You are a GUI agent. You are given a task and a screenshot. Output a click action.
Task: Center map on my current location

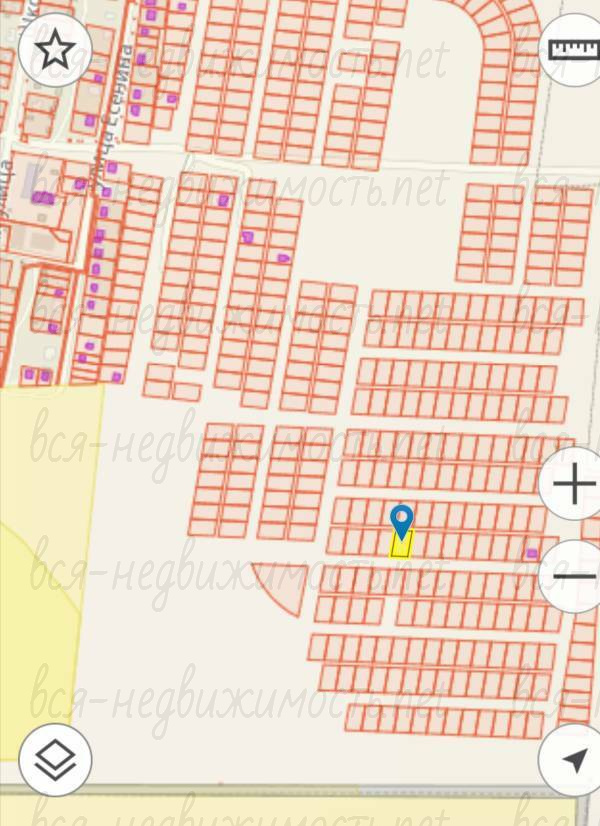573,760
